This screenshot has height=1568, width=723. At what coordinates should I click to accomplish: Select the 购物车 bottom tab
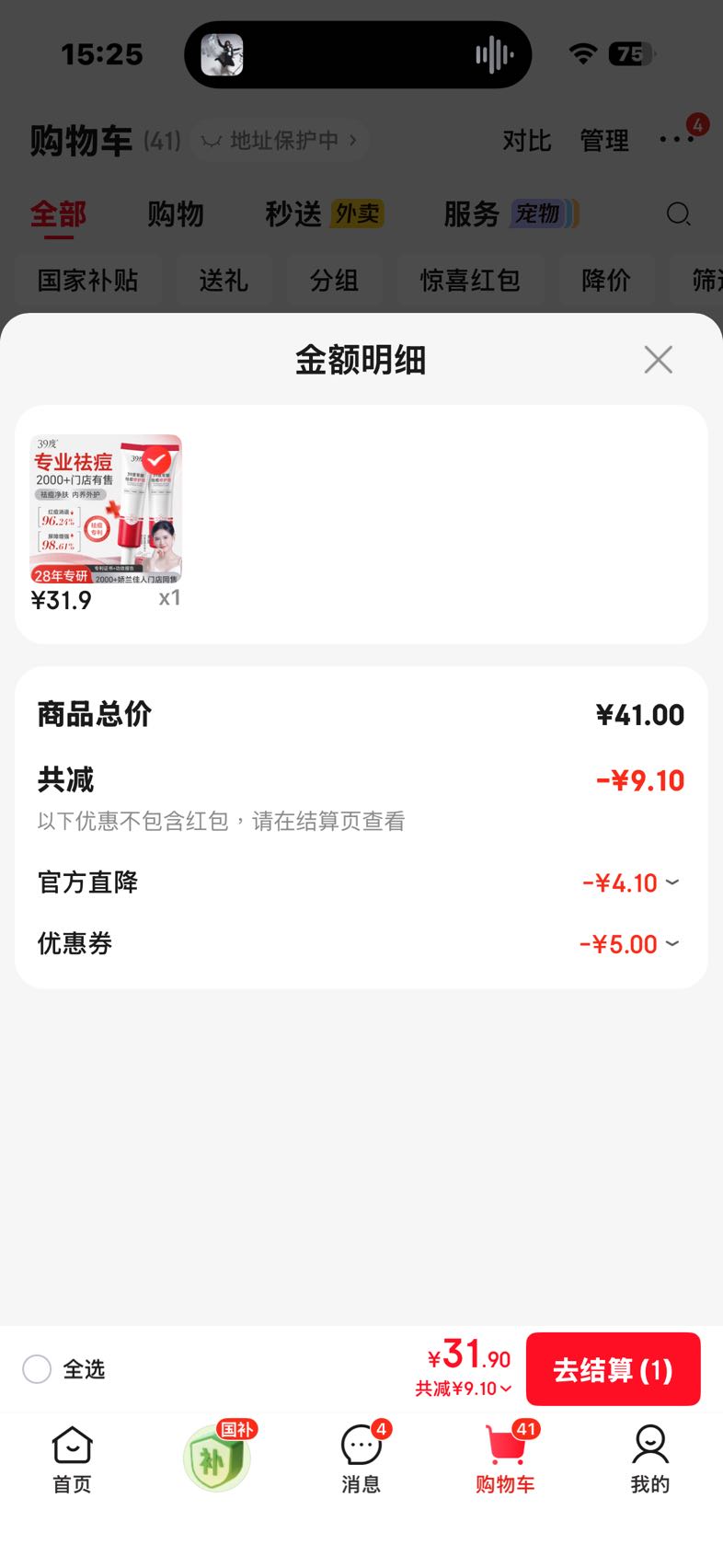505,1459
